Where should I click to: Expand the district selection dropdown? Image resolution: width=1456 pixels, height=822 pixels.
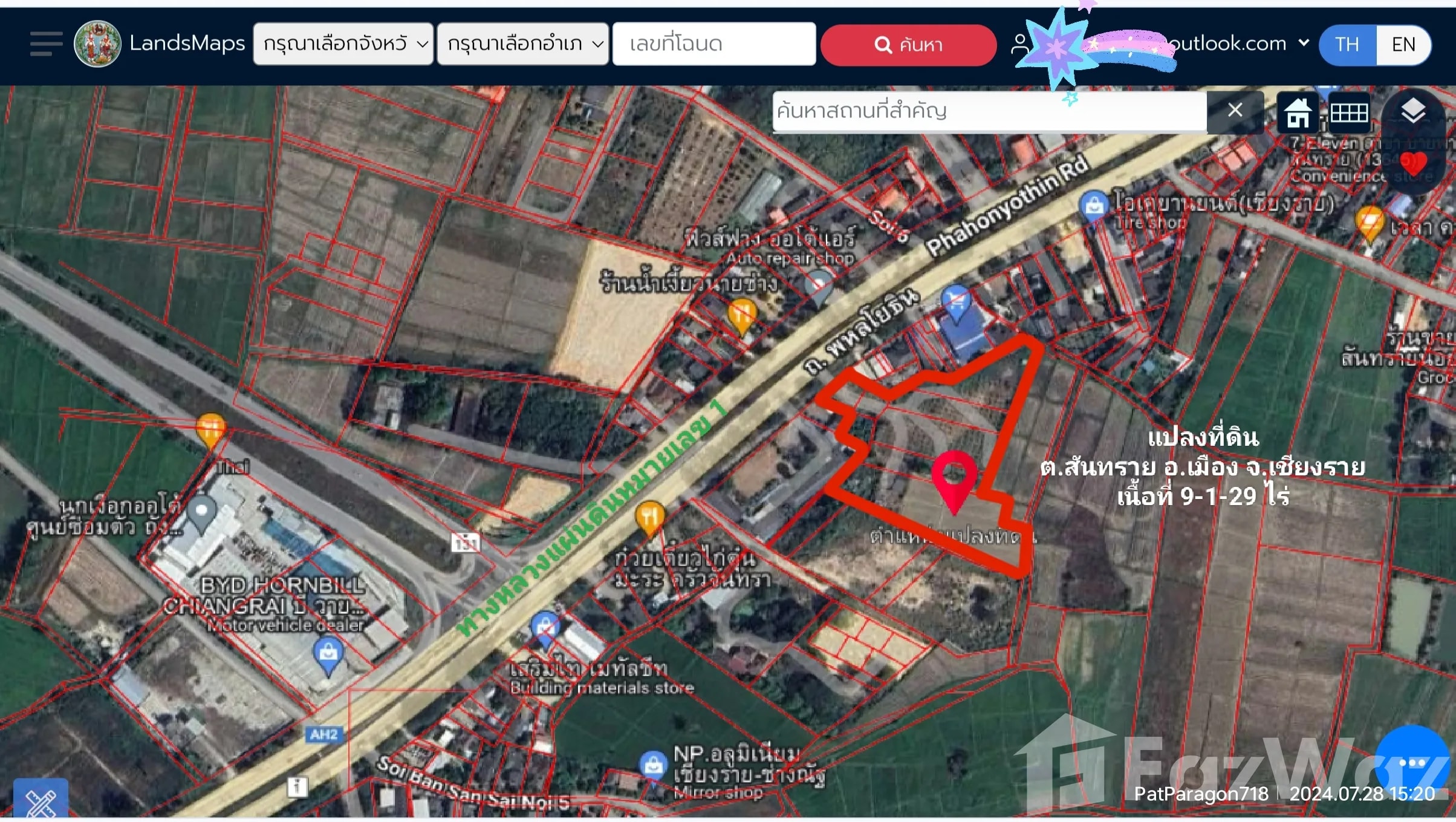point(522,44)
